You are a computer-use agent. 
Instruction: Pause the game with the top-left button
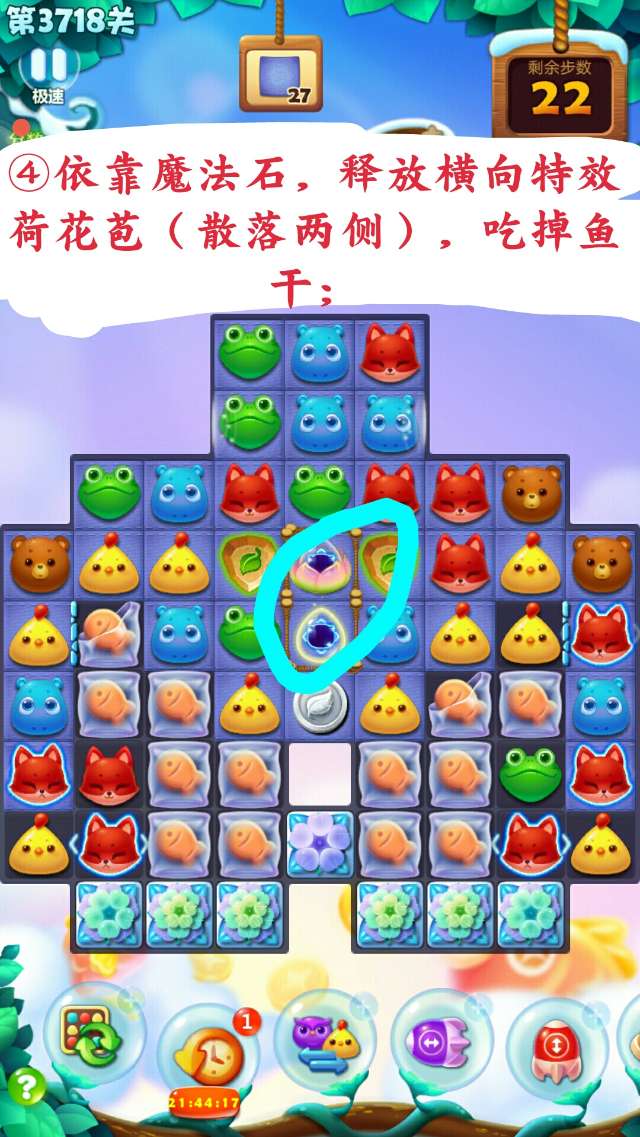tap(47, 66)
